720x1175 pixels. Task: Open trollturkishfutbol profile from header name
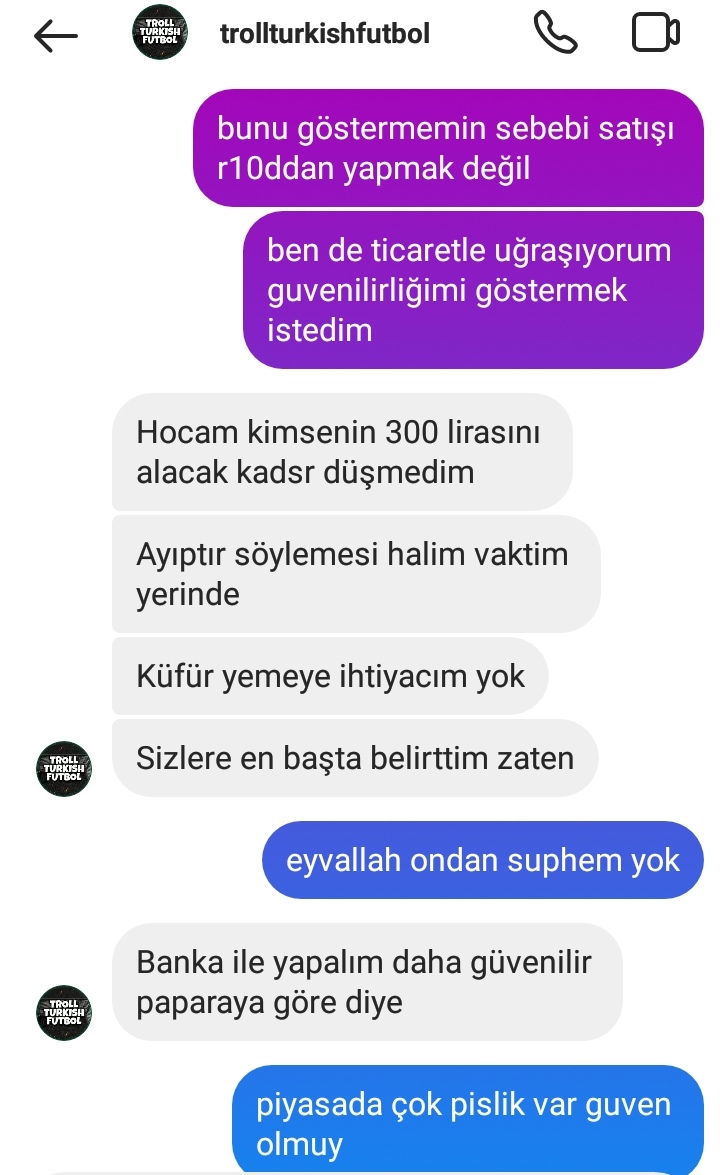[324, 34]
